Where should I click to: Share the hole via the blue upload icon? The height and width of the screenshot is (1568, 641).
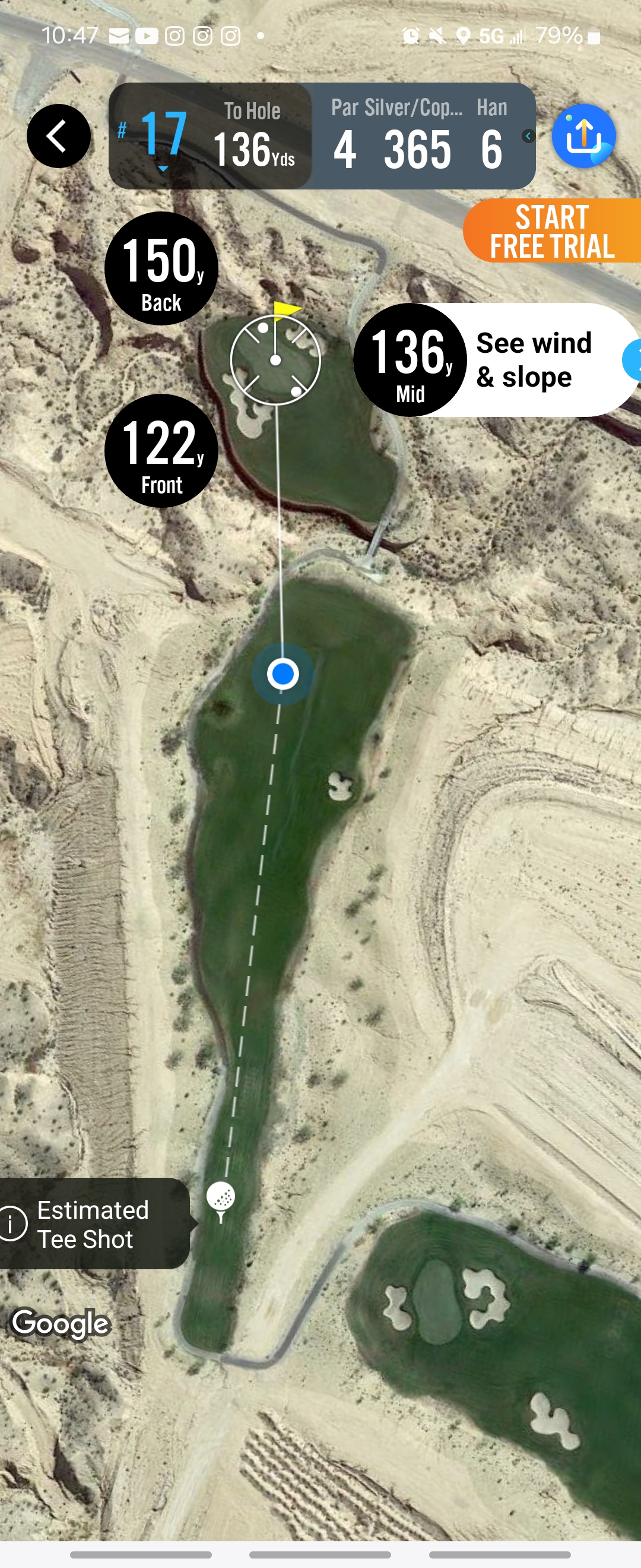pyautogui.click(x=583, y=136)
